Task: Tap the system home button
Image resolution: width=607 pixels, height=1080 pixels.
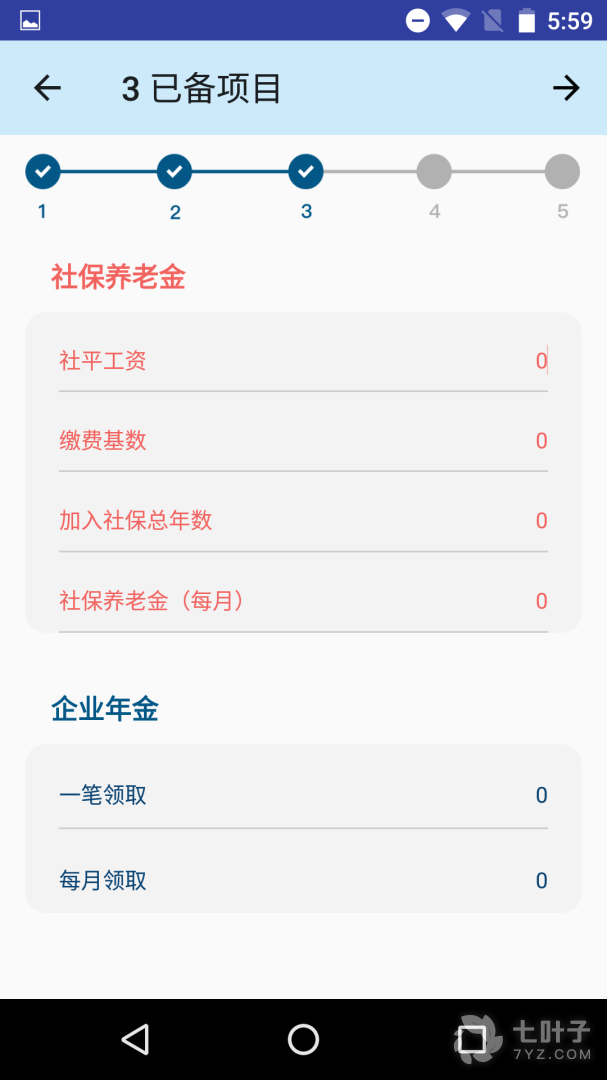Action: [303, 1039]
